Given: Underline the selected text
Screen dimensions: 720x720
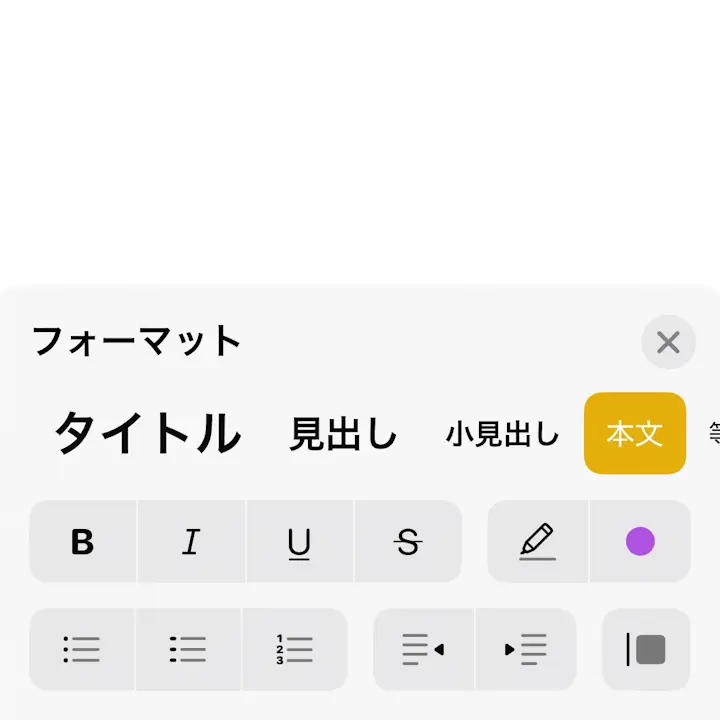Looking at the screenshot, I should [x=299, y=542].
